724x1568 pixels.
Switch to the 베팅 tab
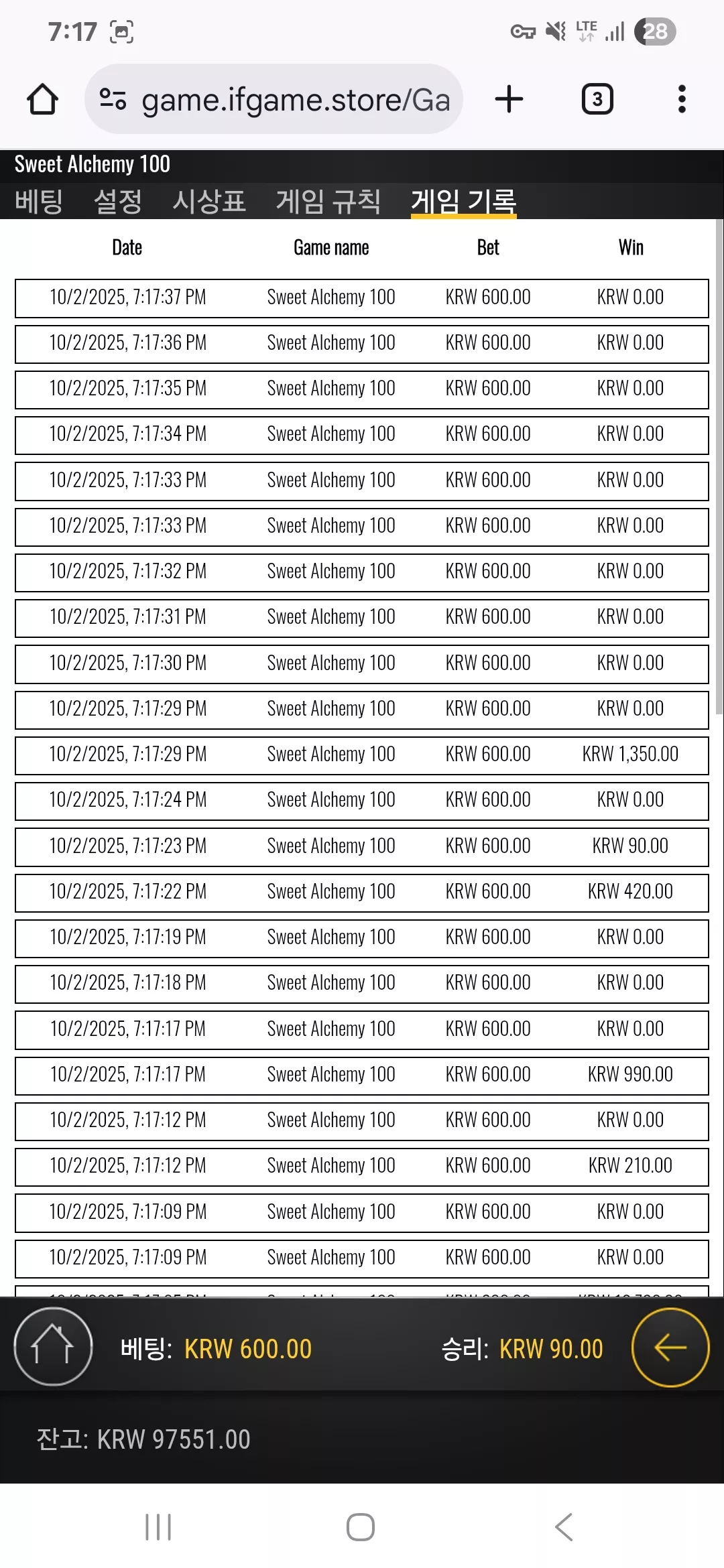[39, 201]
